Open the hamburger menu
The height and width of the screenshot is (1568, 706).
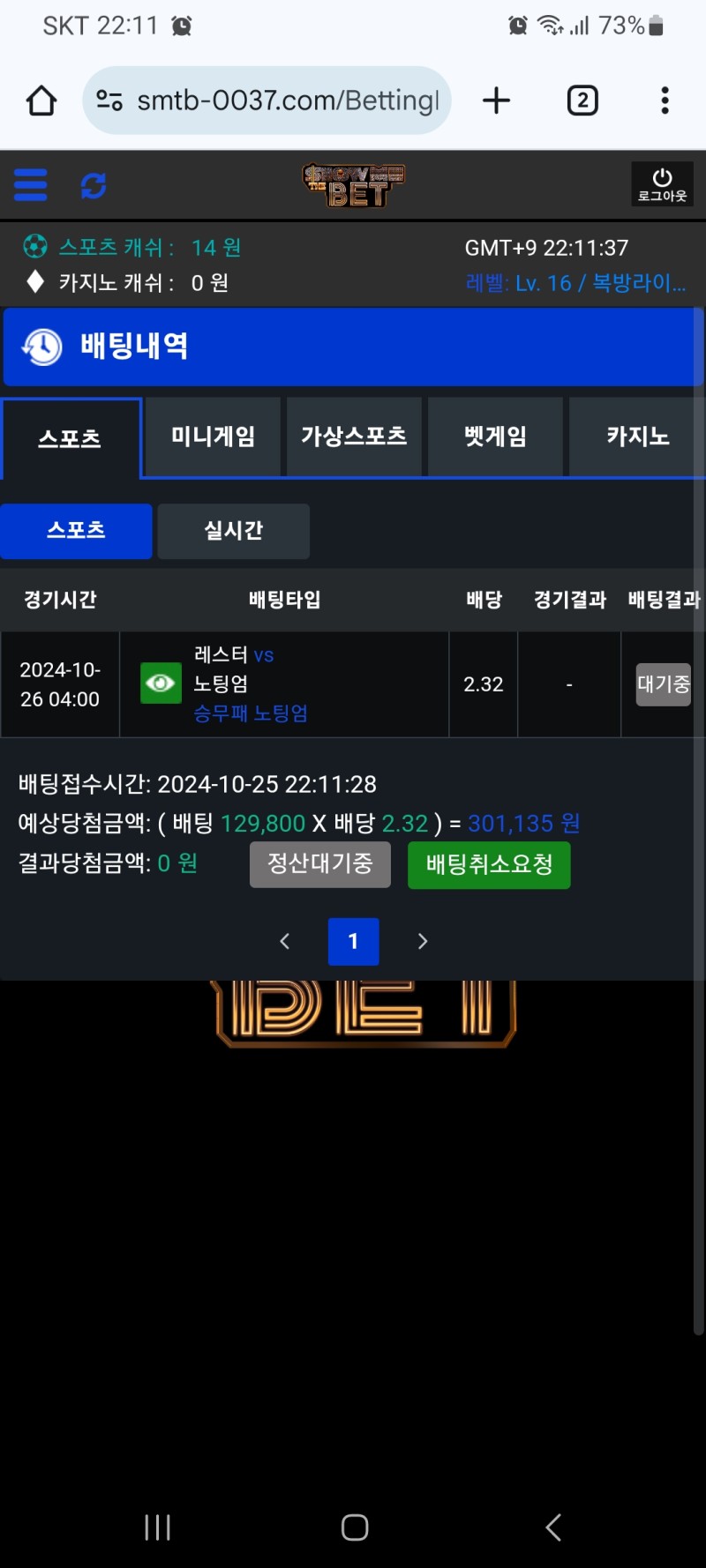(31, 185)
